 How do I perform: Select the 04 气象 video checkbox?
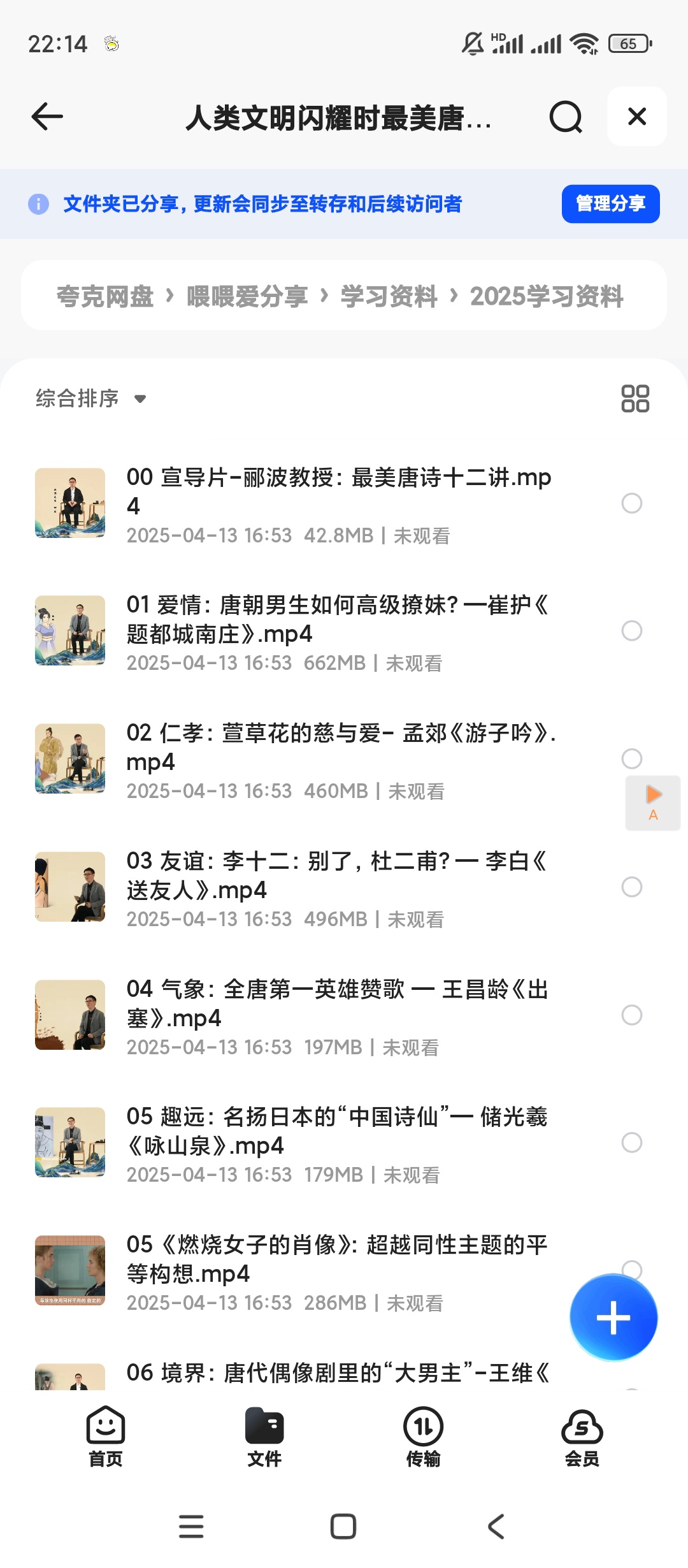pos(631,1013)
